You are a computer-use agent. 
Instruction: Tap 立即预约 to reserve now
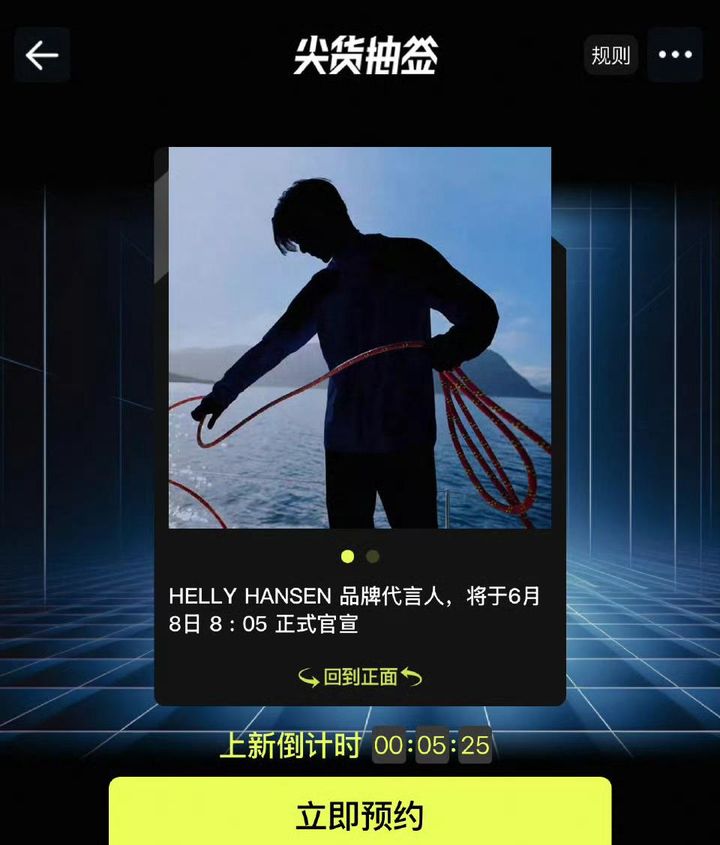360,814
